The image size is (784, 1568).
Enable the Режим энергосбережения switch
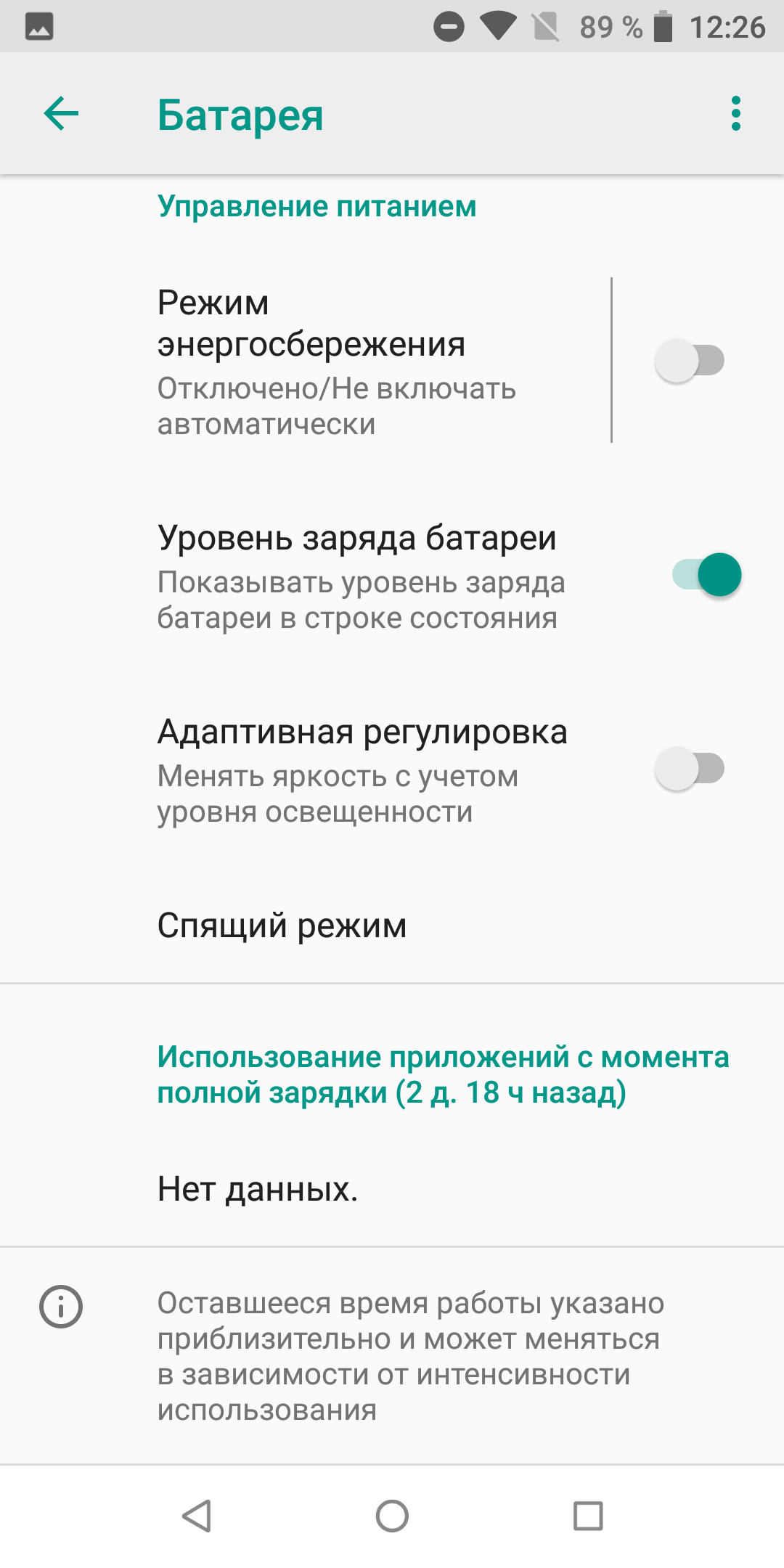pos(690,361)
